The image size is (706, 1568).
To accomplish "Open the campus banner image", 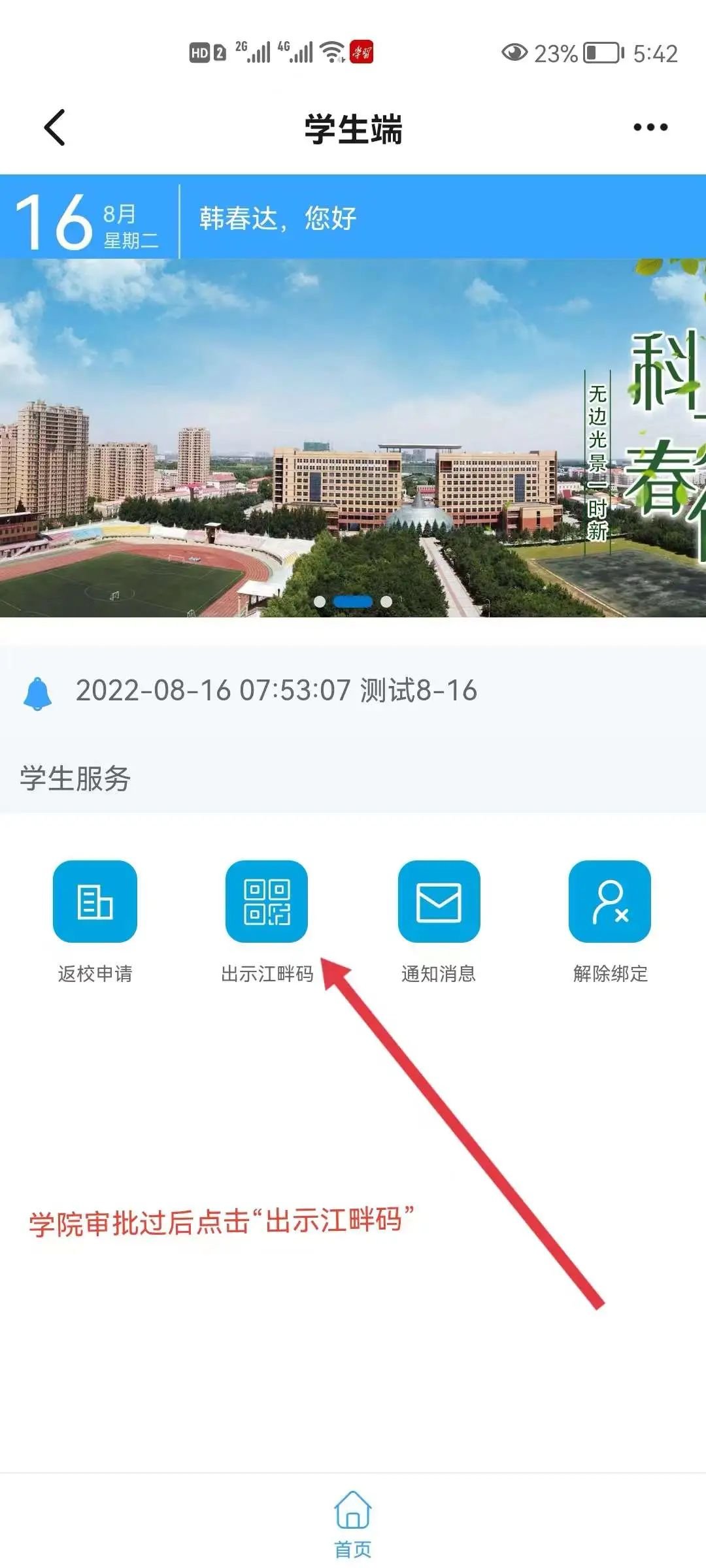I will (353, 438).
